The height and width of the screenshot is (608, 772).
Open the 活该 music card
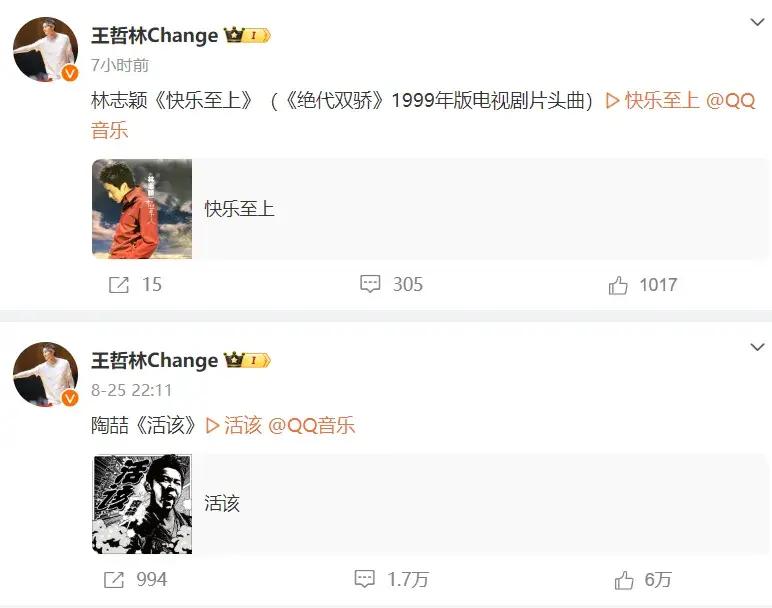pos(430,504)
